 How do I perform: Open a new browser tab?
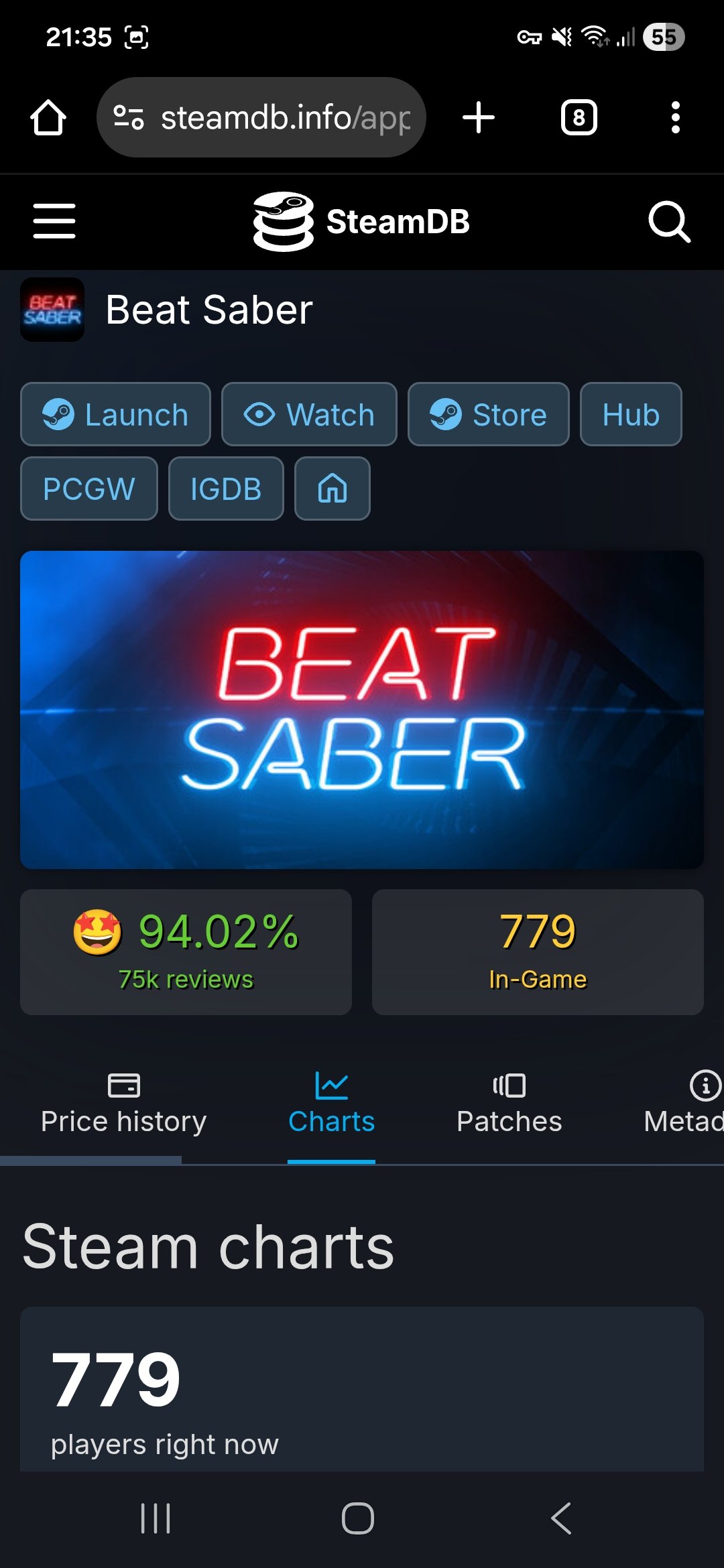(479, 117)
